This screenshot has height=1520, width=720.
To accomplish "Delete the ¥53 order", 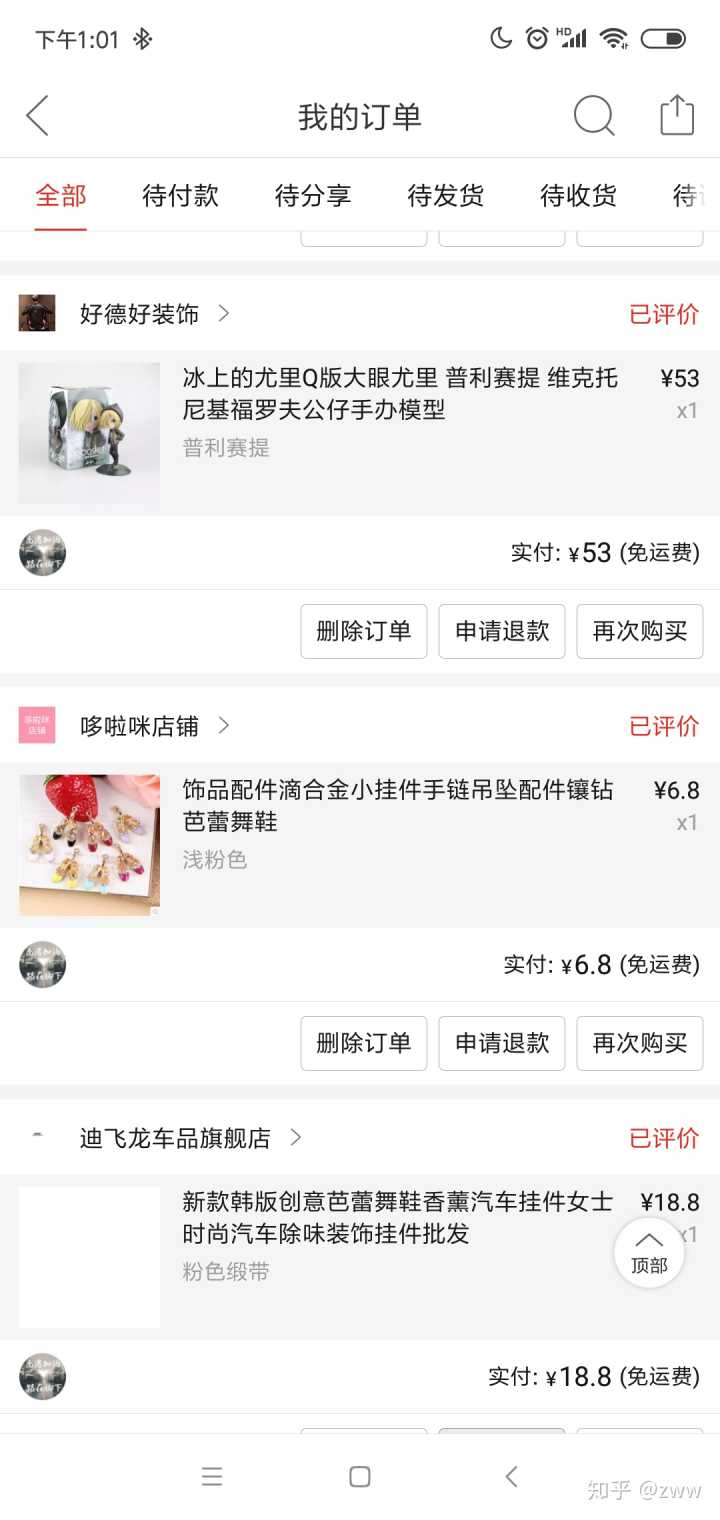I will [x=364, y=631].
